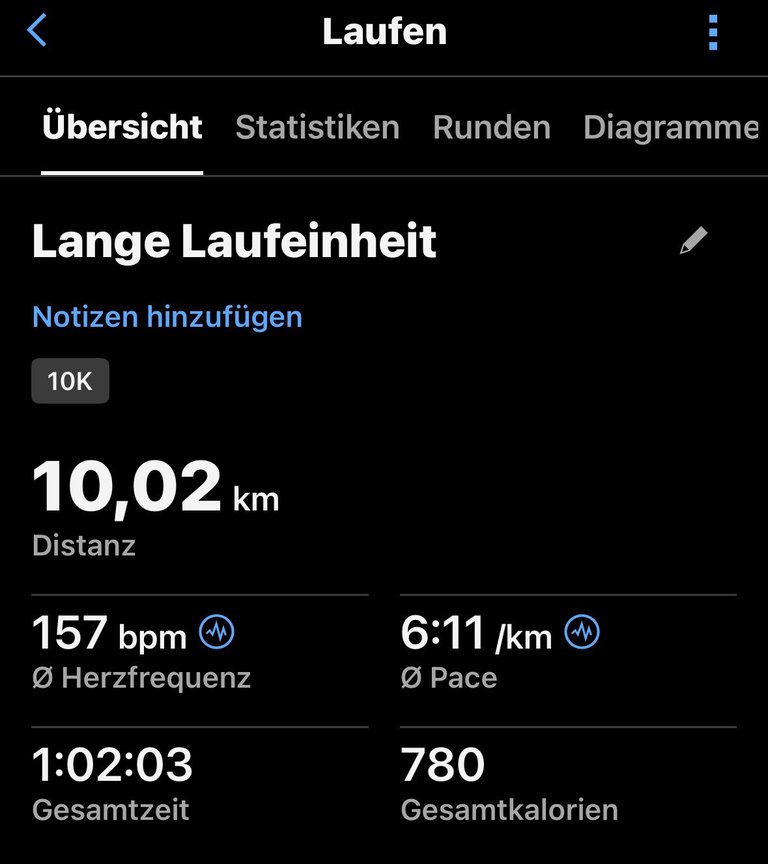
Task: Switch to the Statistiken tab
Action: (x=317, y=127)
